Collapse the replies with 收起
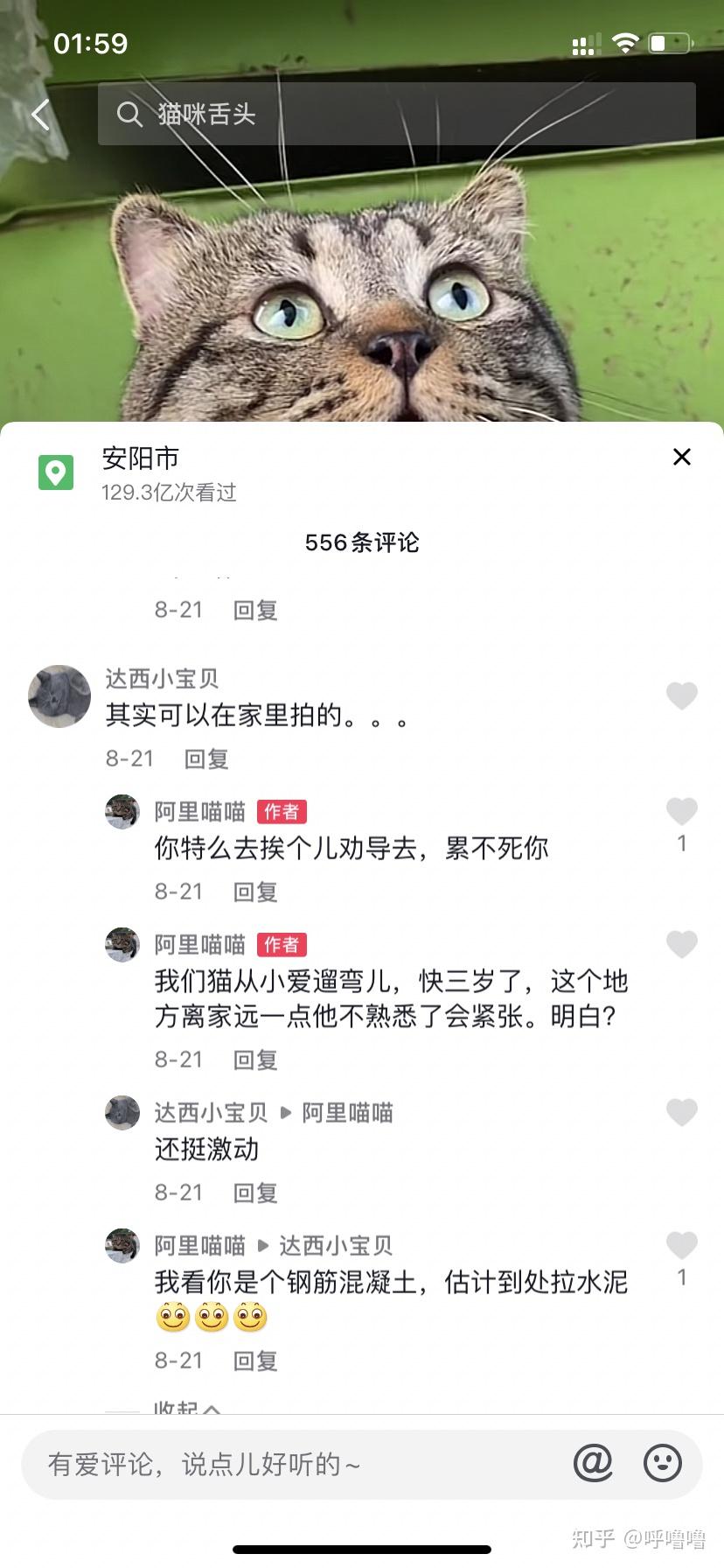Viewport: 724px width, 1568px height. (185, 1408)
